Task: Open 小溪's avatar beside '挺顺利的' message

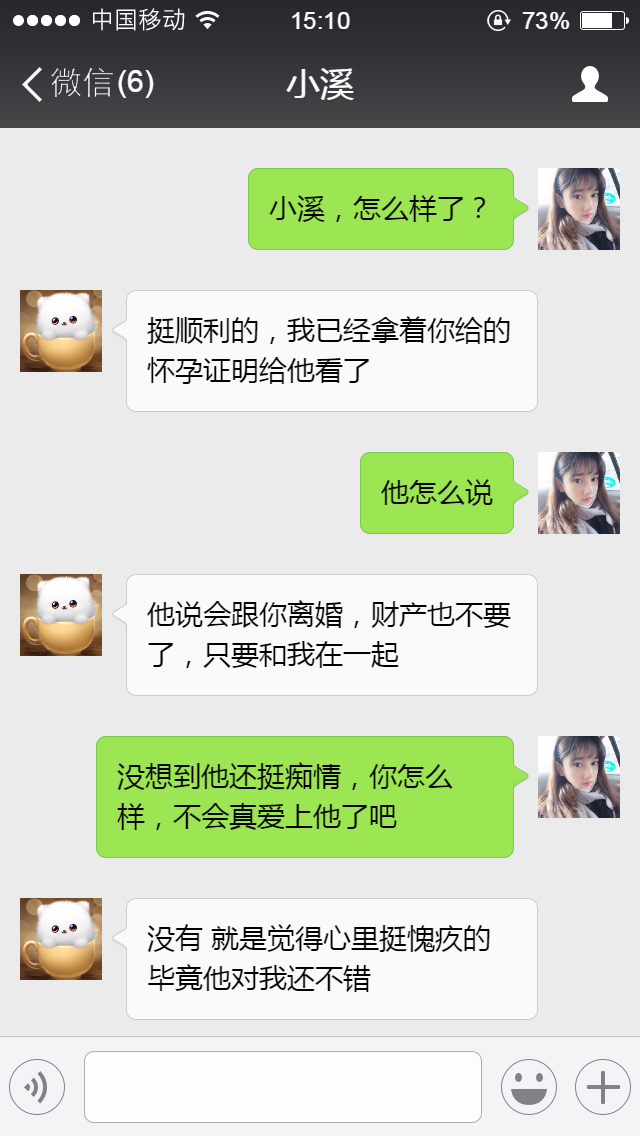Action: (x=61, y=331)
